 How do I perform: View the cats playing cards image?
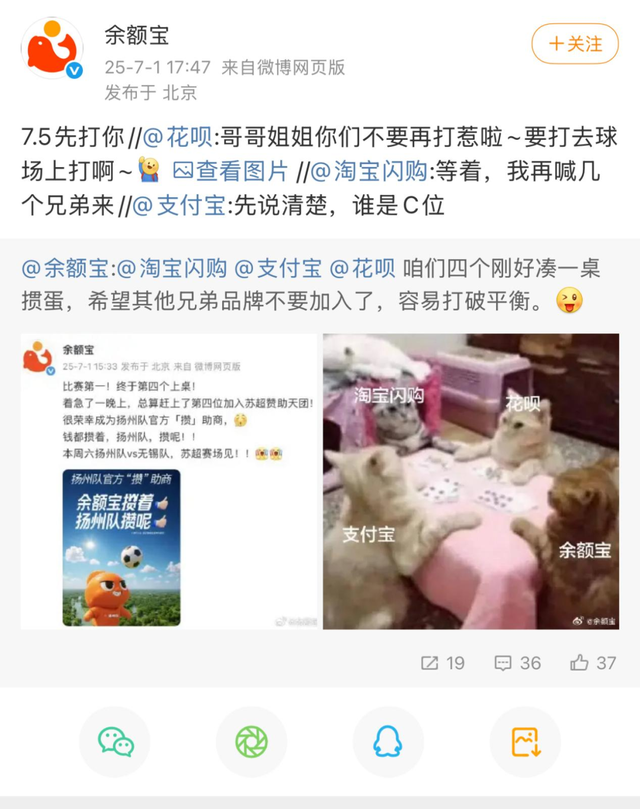[470, 481]
